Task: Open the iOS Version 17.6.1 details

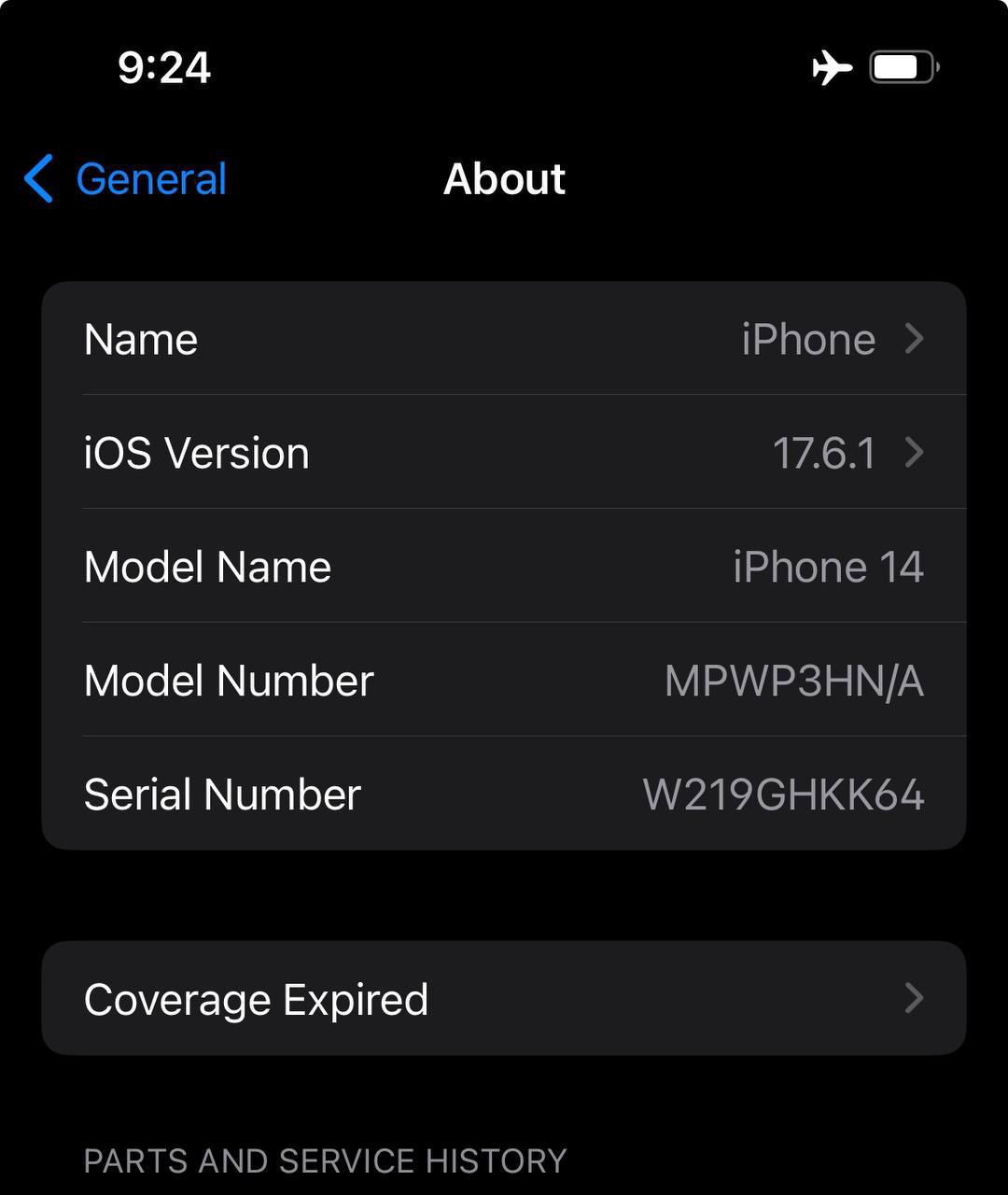Action: click(x=504, y=453)
